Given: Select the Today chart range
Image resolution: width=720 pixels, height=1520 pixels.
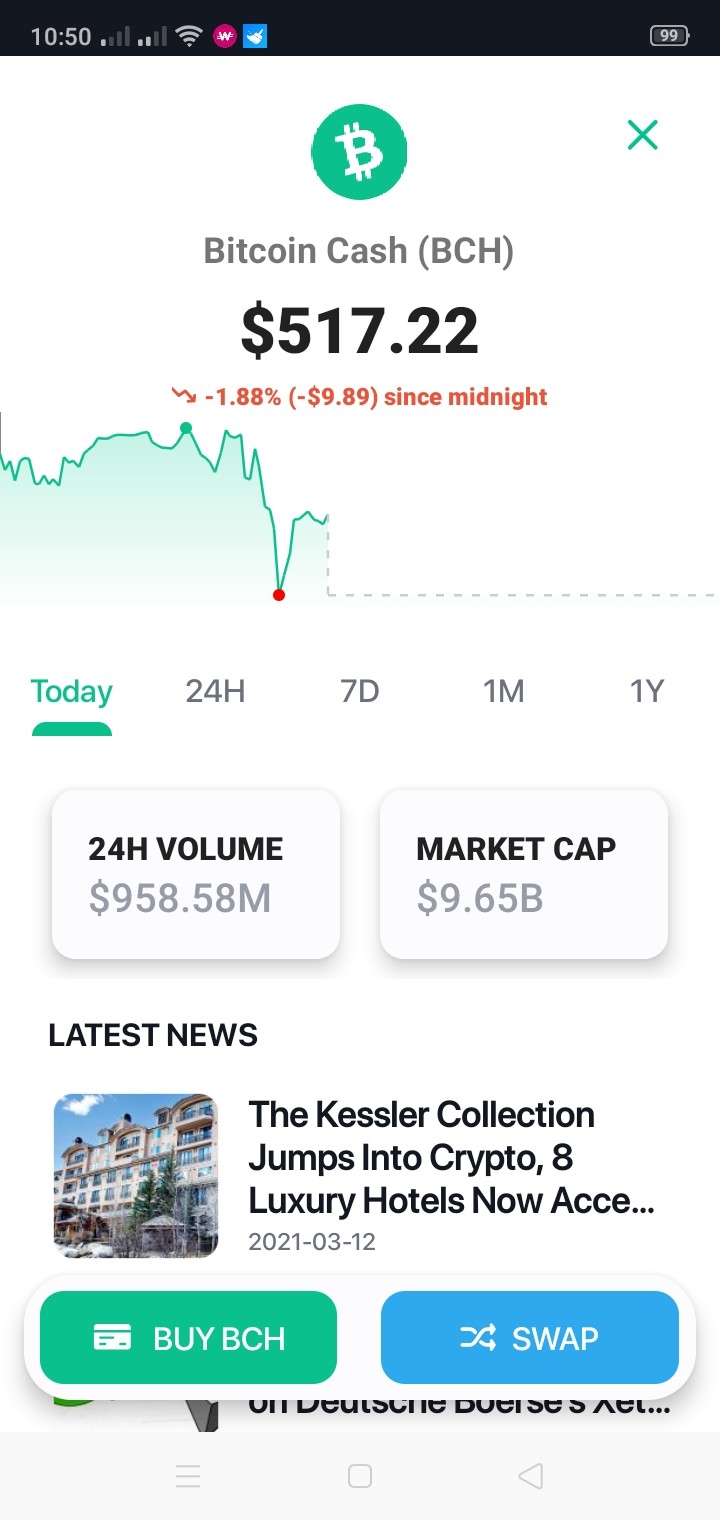Looking at the screenshot, I should click(72, 691).
